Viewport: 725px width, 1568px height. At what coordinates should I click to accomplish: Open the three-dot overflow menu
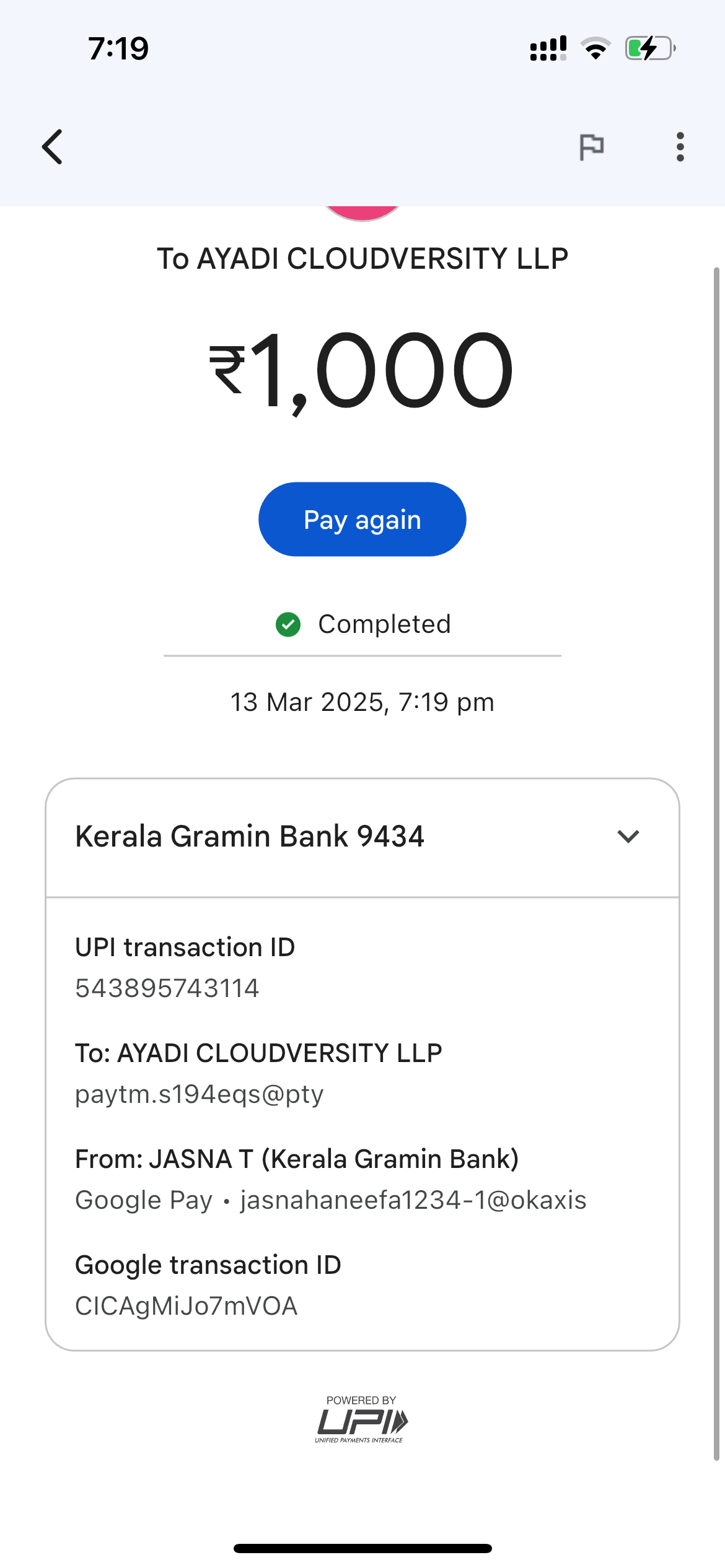pos(680,147)
